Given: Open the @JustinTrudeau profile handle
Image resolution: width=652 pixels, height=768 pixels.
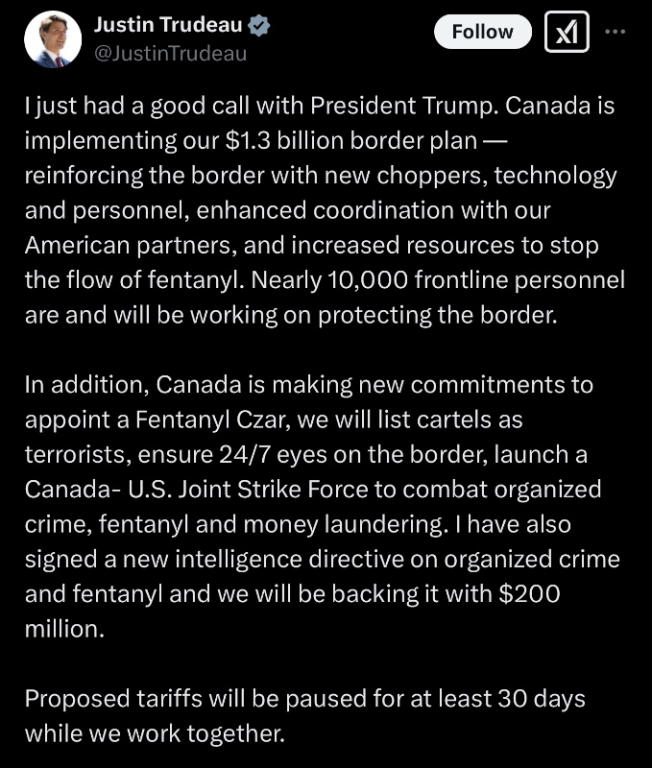Looking at the screenshot, I should 170,53.
